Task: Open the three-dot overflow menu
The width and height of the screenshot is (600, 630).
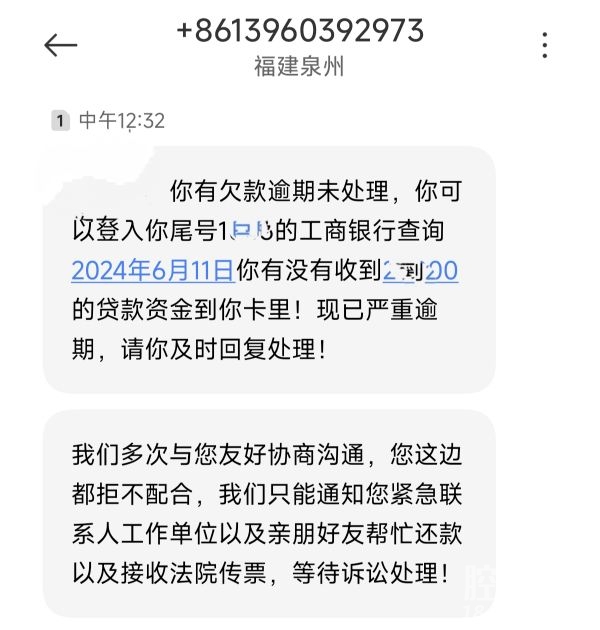Action: coord(545,45)
